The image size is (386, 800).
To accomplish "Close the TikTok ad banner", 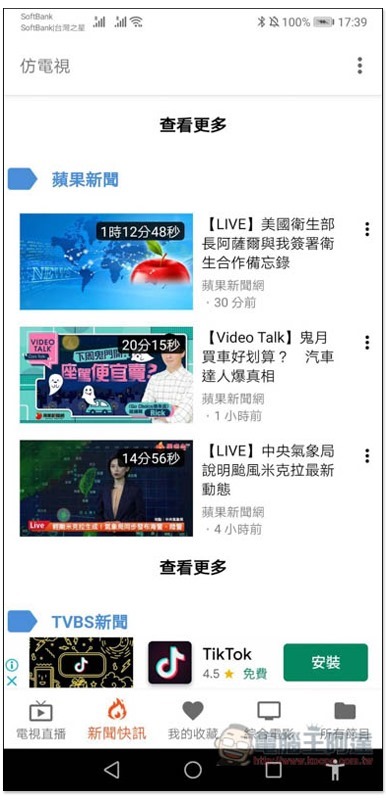I will [12, 681].
